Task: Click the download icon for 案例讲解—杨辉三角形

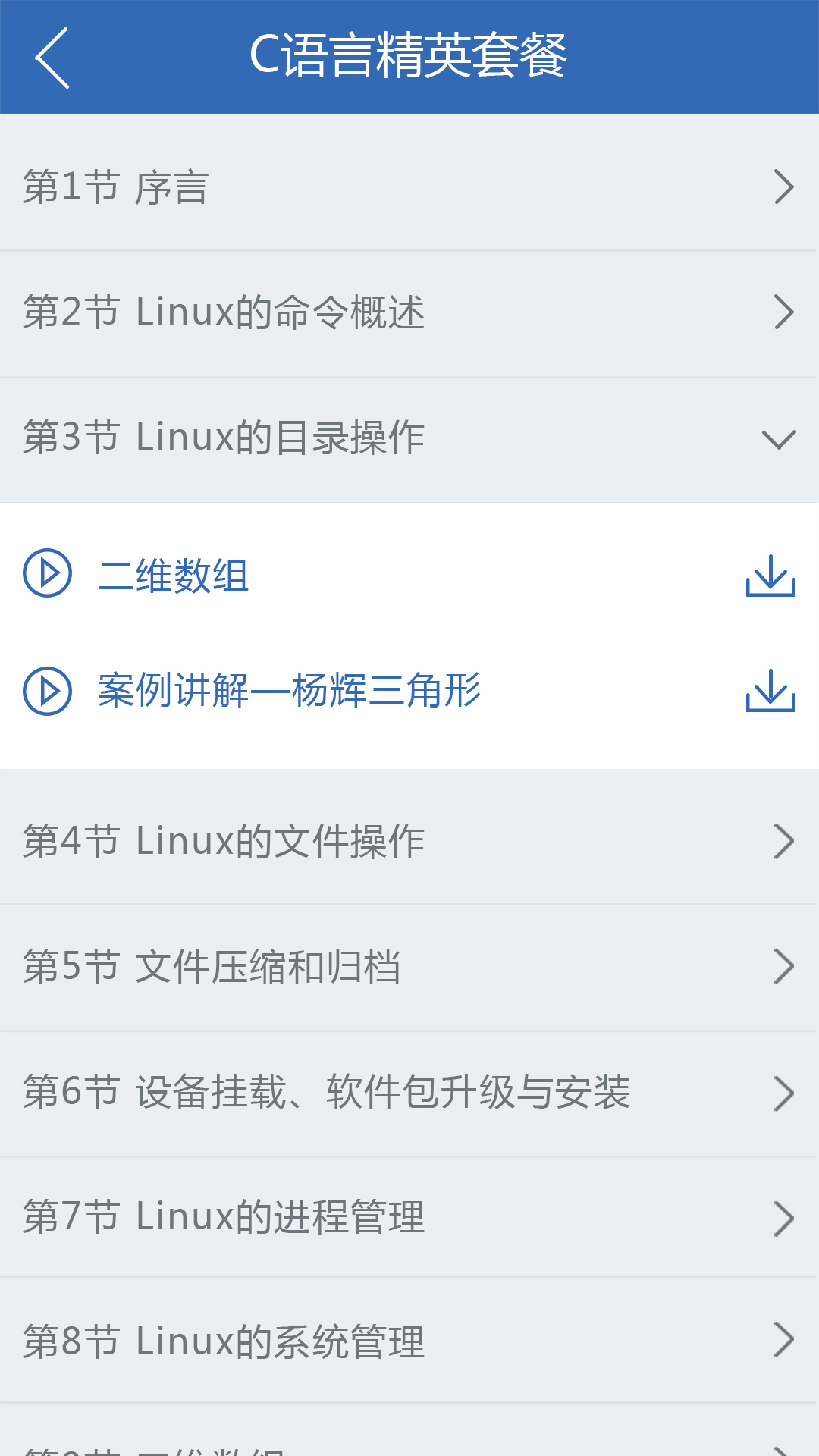Action: point(770,692)
